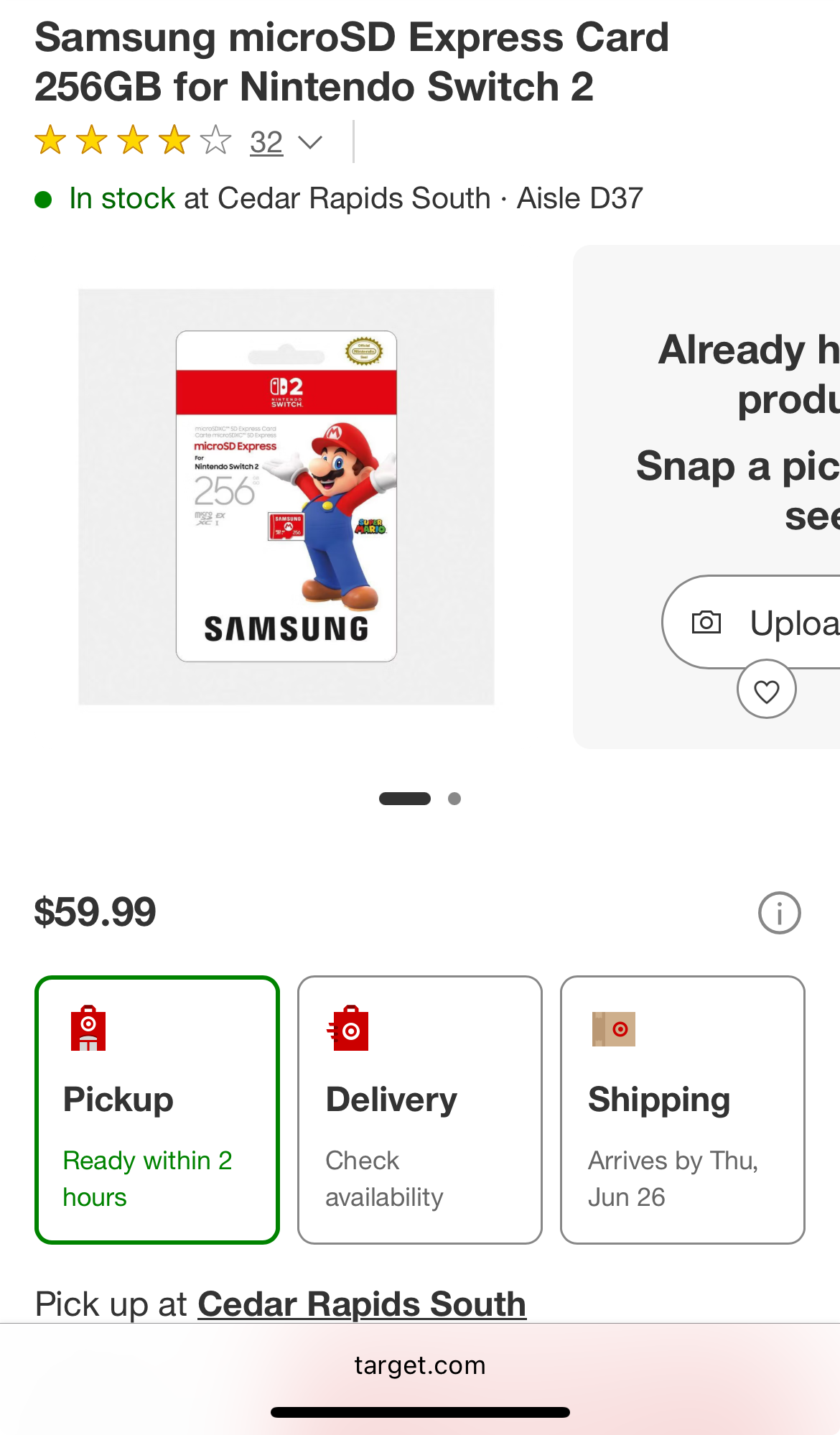Choose the Shipping option

(682, 1110)
